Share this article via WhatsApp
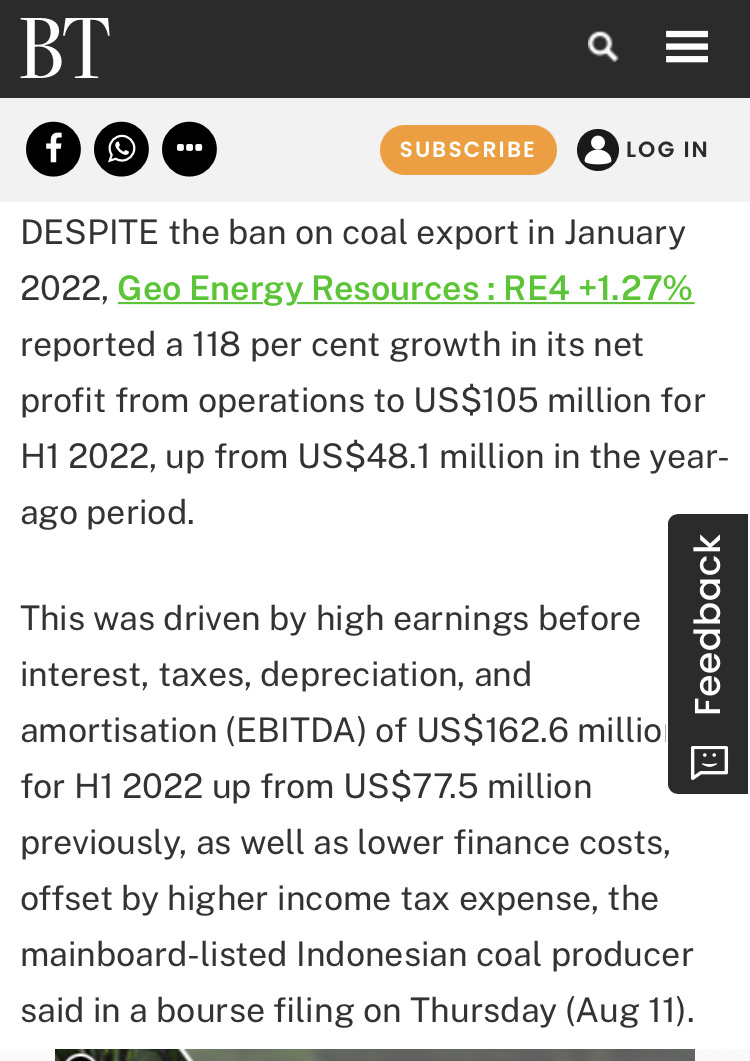 121,149
